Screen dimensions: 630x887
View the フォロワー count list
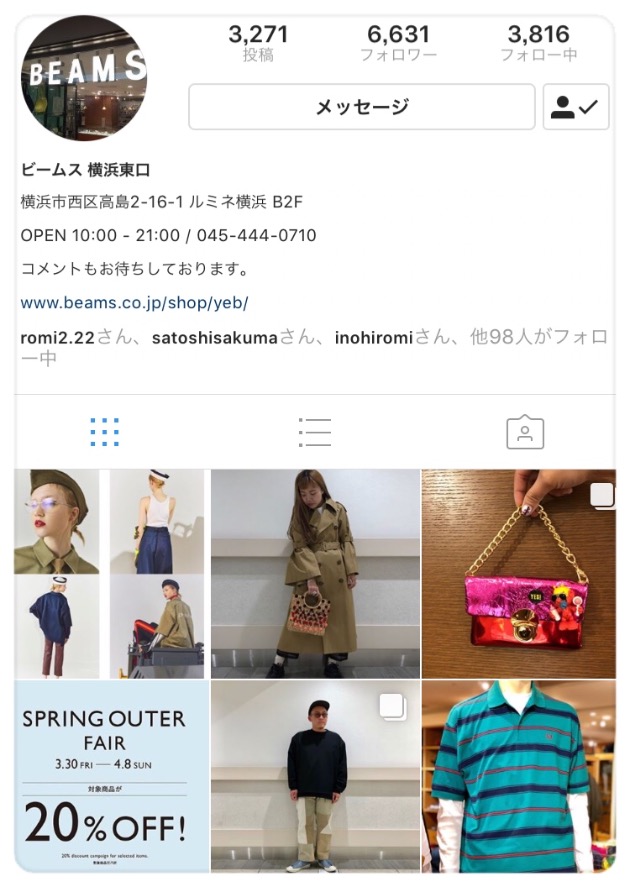point(398,43)
